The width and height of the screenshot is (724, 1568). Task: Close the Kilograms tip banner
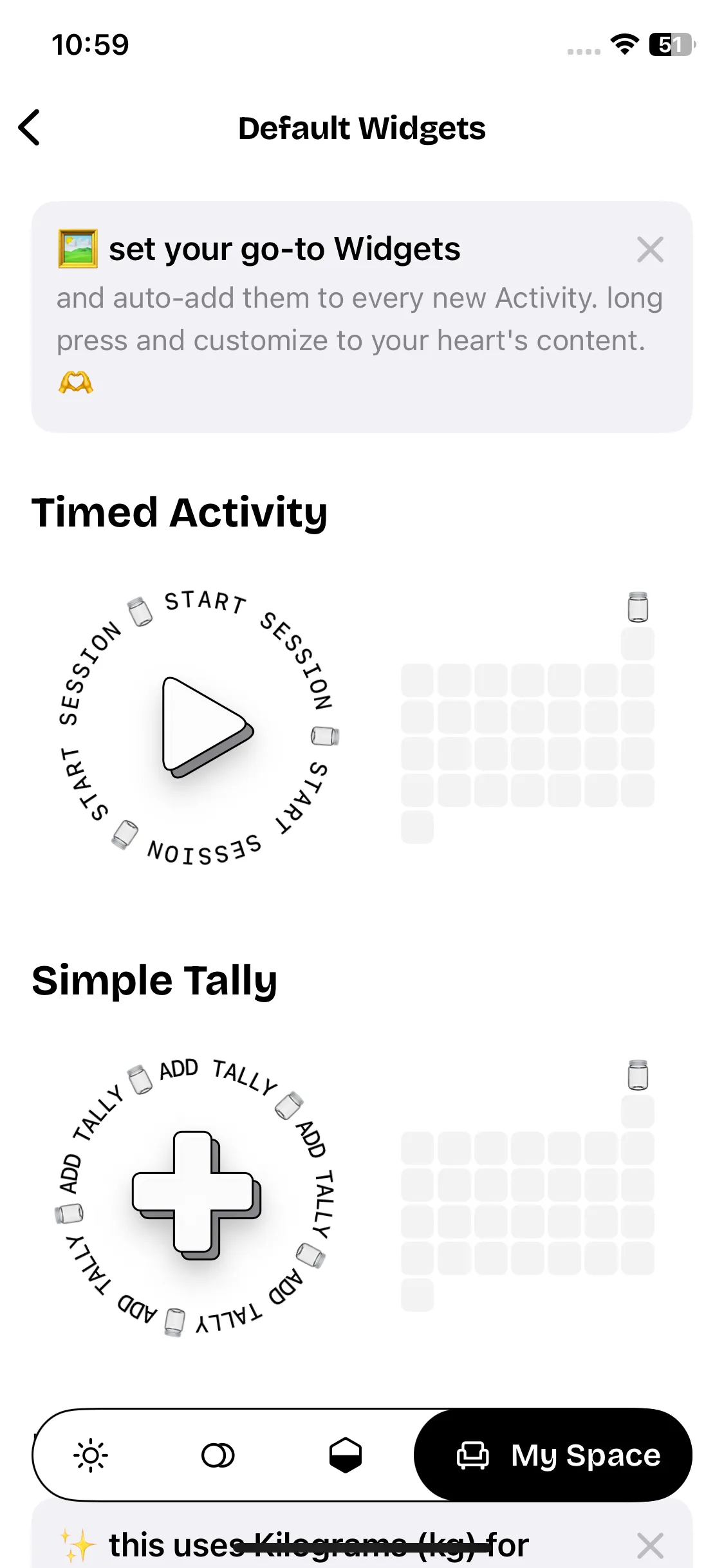coord(649,1545)
